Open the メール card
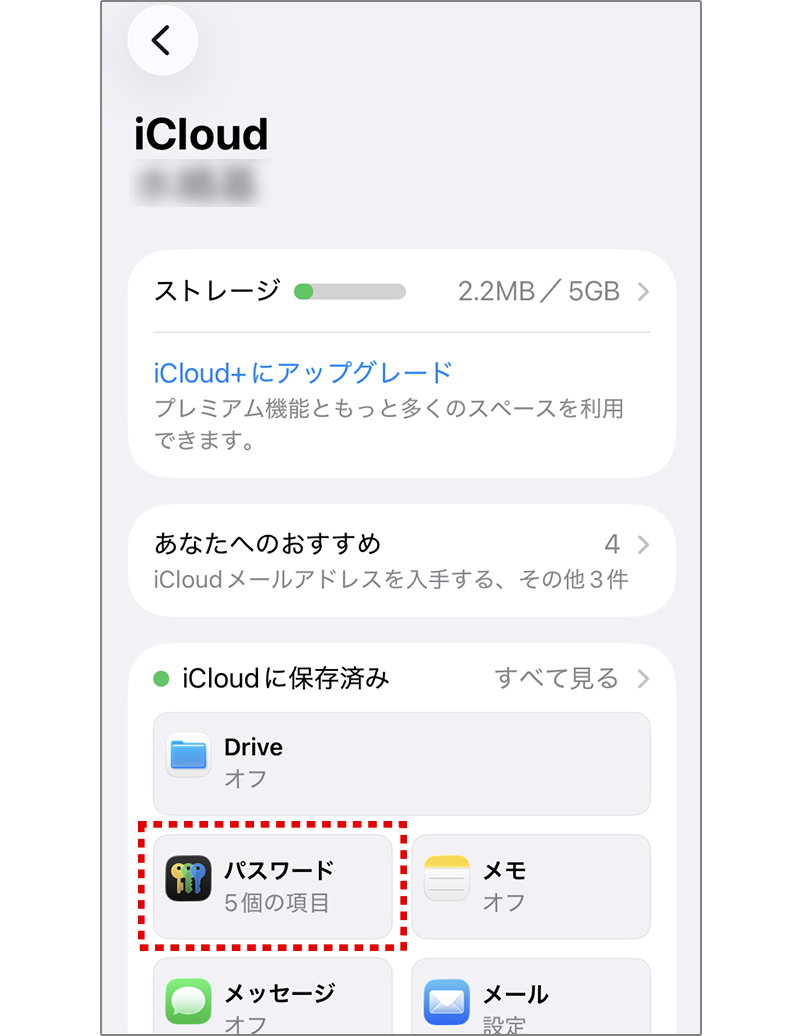 (x=530, y=1000)
